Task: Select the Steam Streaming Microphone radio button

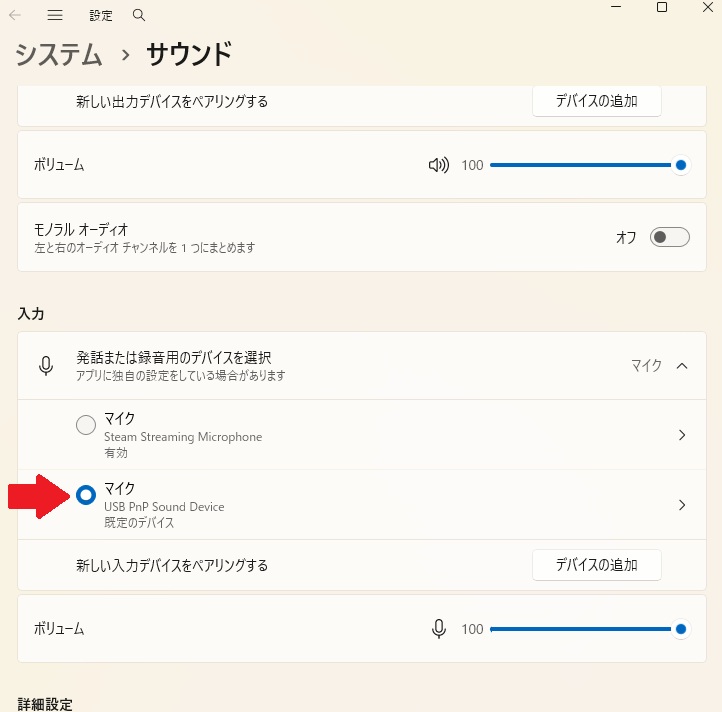Action: click(x=86, y=425)
